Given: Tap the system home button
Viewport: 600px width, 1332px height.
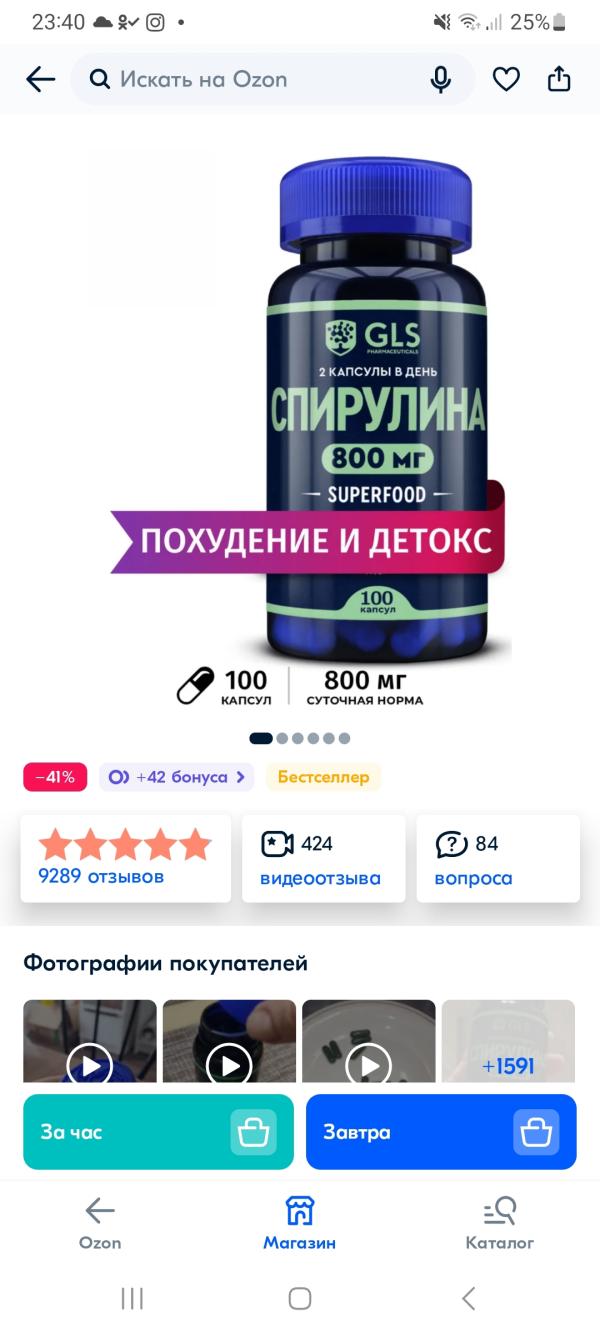Looking at the screenshot, I should [300, 1298].
